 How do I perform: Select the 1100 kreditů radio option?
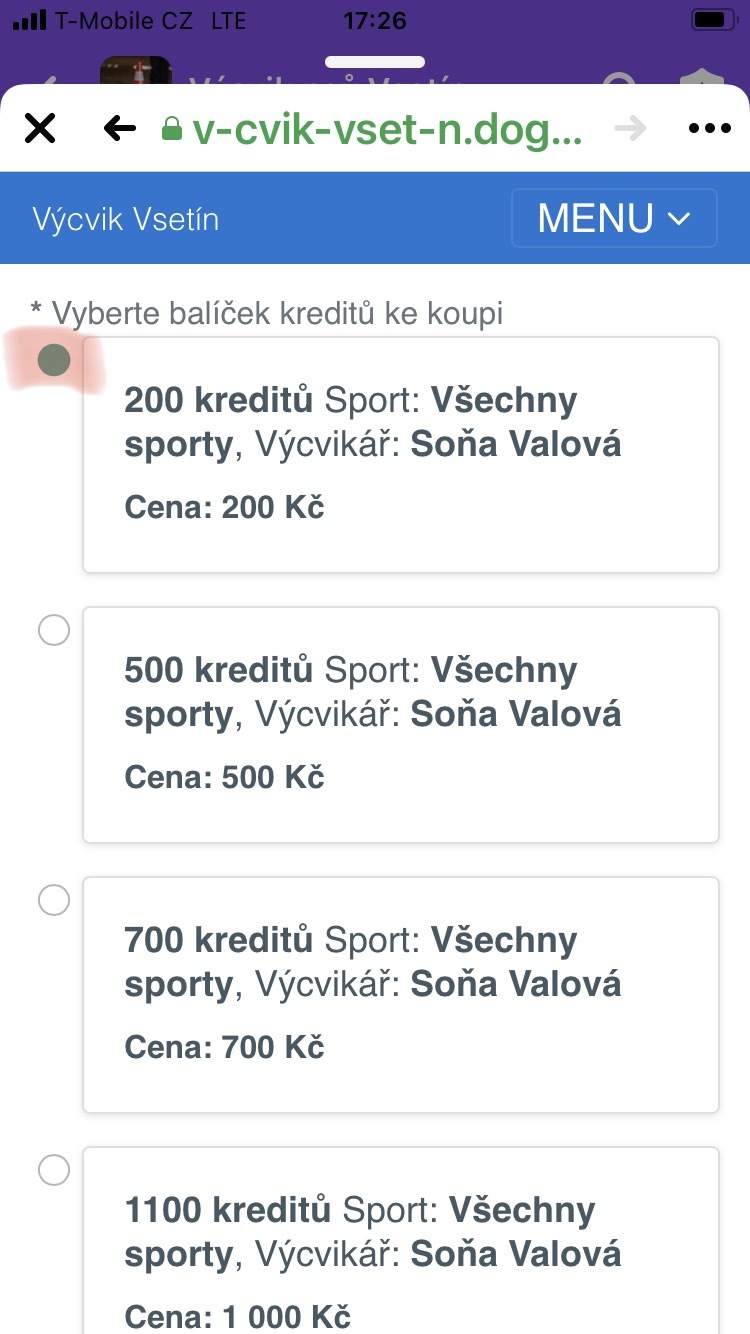[54, 1170]
